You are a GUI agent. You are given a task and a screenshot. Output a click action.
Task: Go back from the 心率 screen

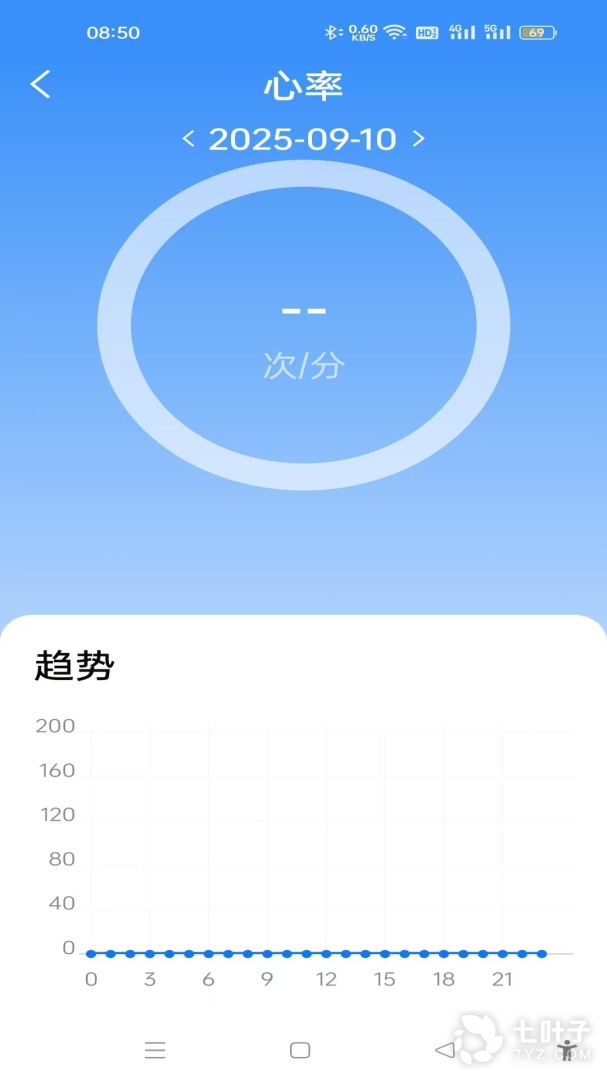point(40,85)
